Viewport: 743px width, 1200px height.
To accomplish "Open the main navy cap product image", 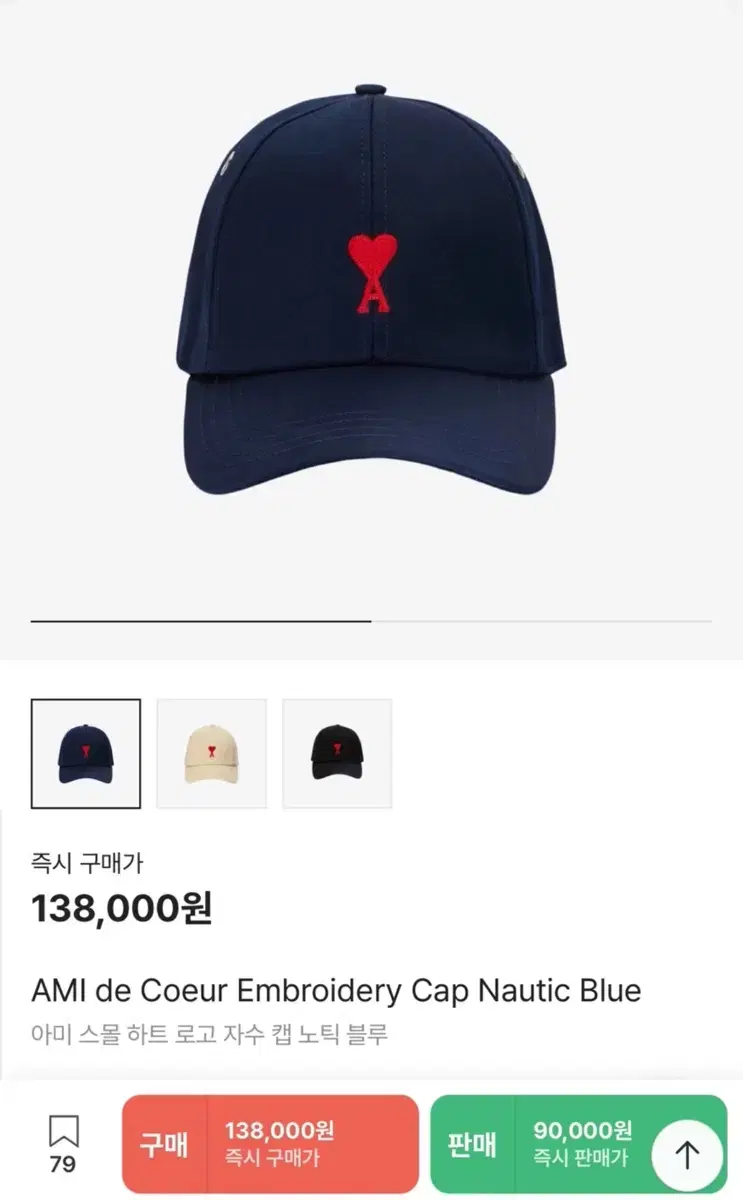I will (x=372, y=289).
